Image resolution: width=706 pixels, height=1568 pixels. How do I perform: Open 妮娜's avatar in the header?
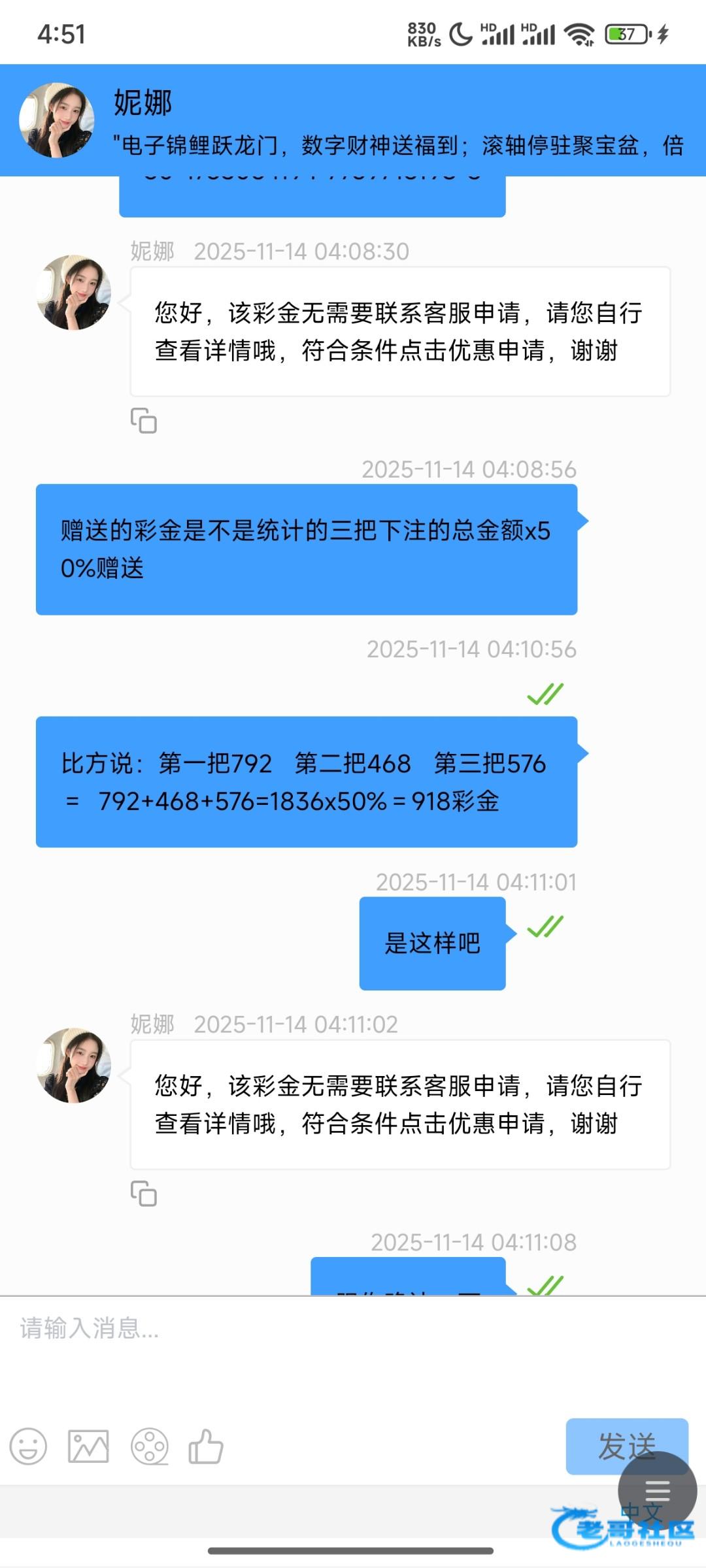coord(57,120)
